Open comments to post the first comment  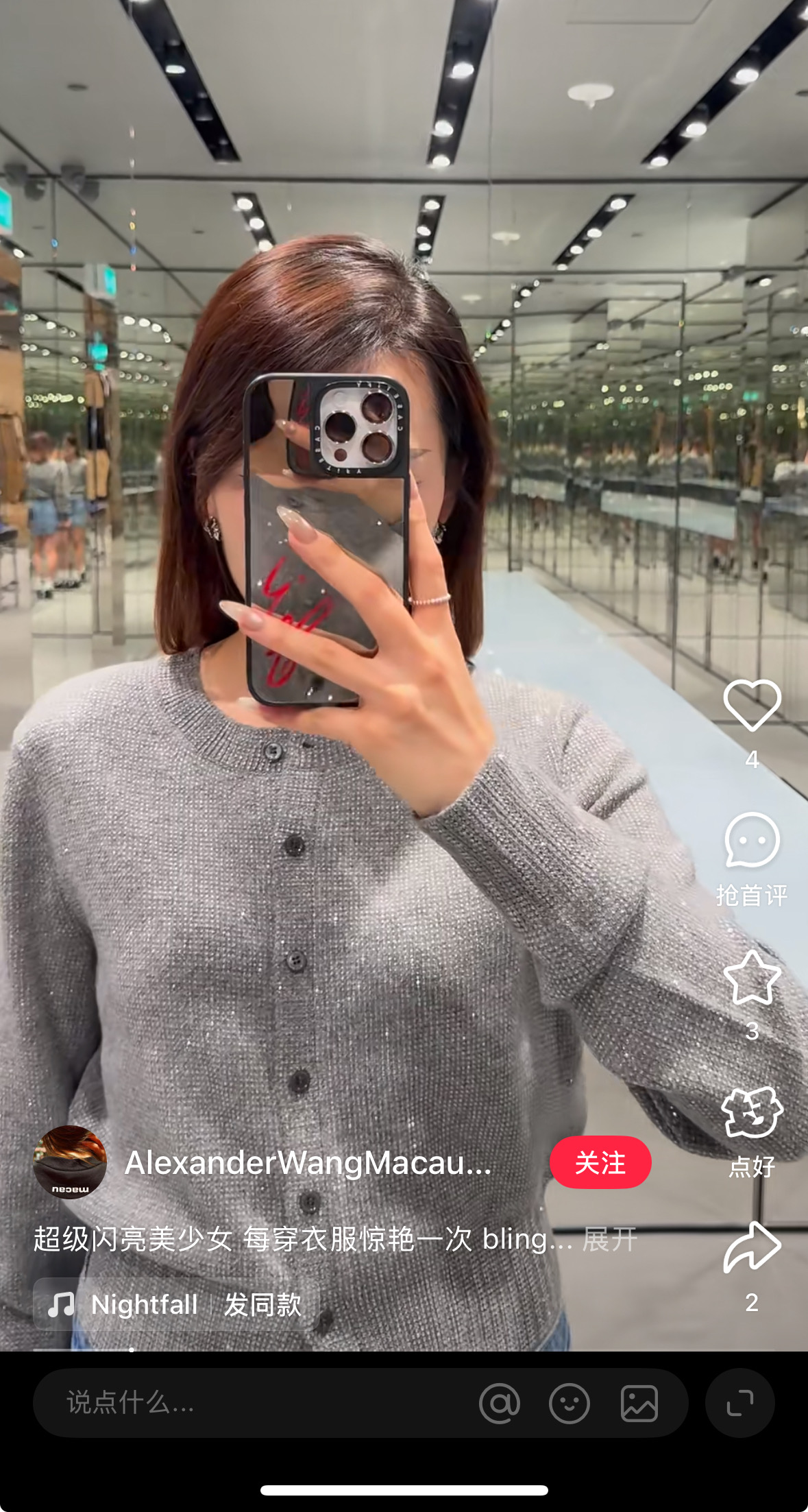pos(752,840)
